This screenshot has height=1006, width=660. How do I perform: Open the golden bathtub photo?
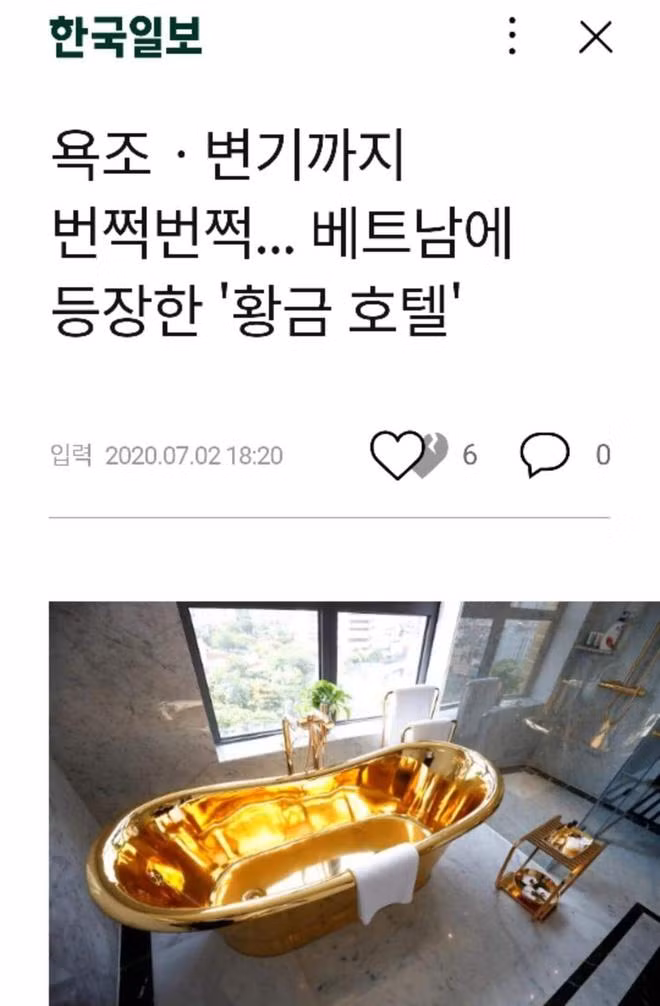pos(354,800)
